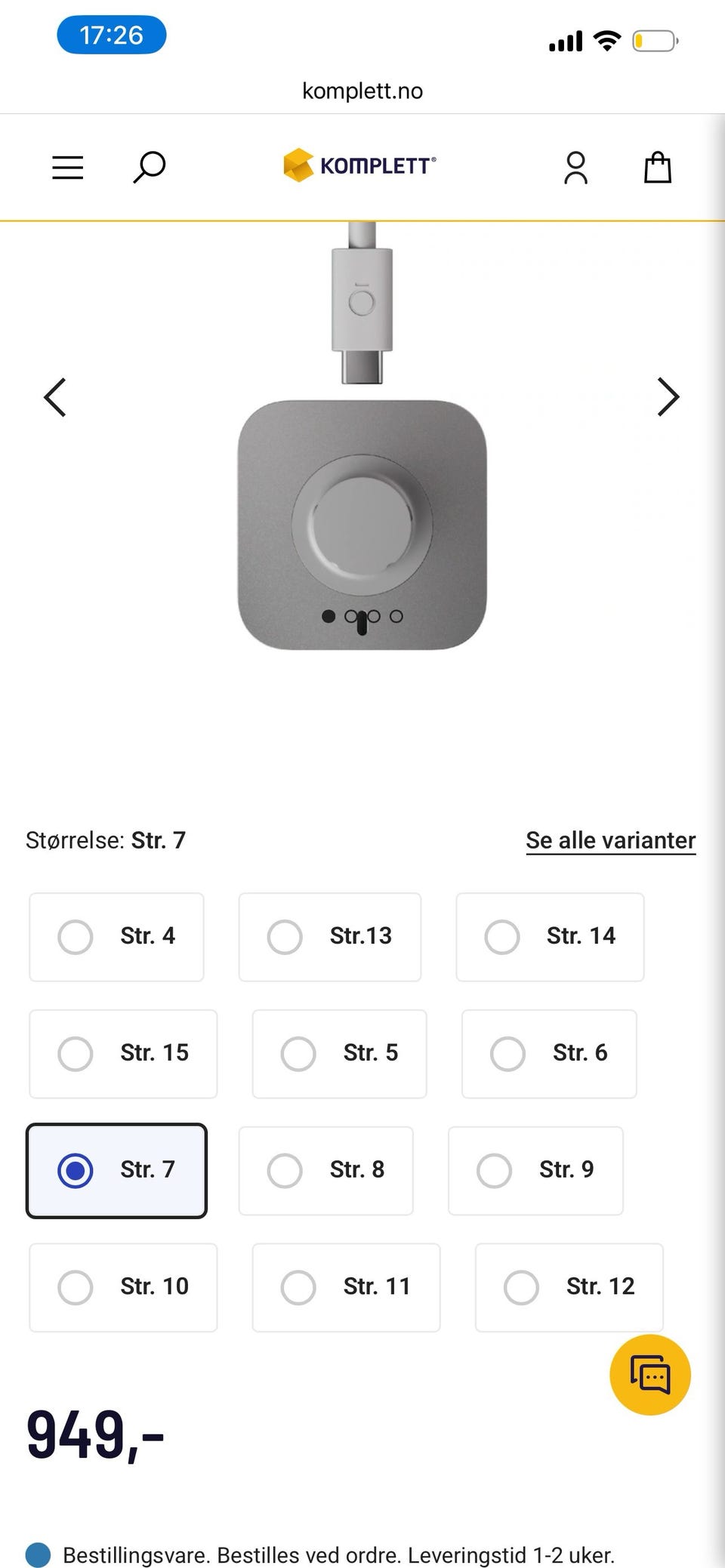This screenshot has width=725, height=1568.
Task: Select size Str. 8
Action: [x=325, y=1171]
